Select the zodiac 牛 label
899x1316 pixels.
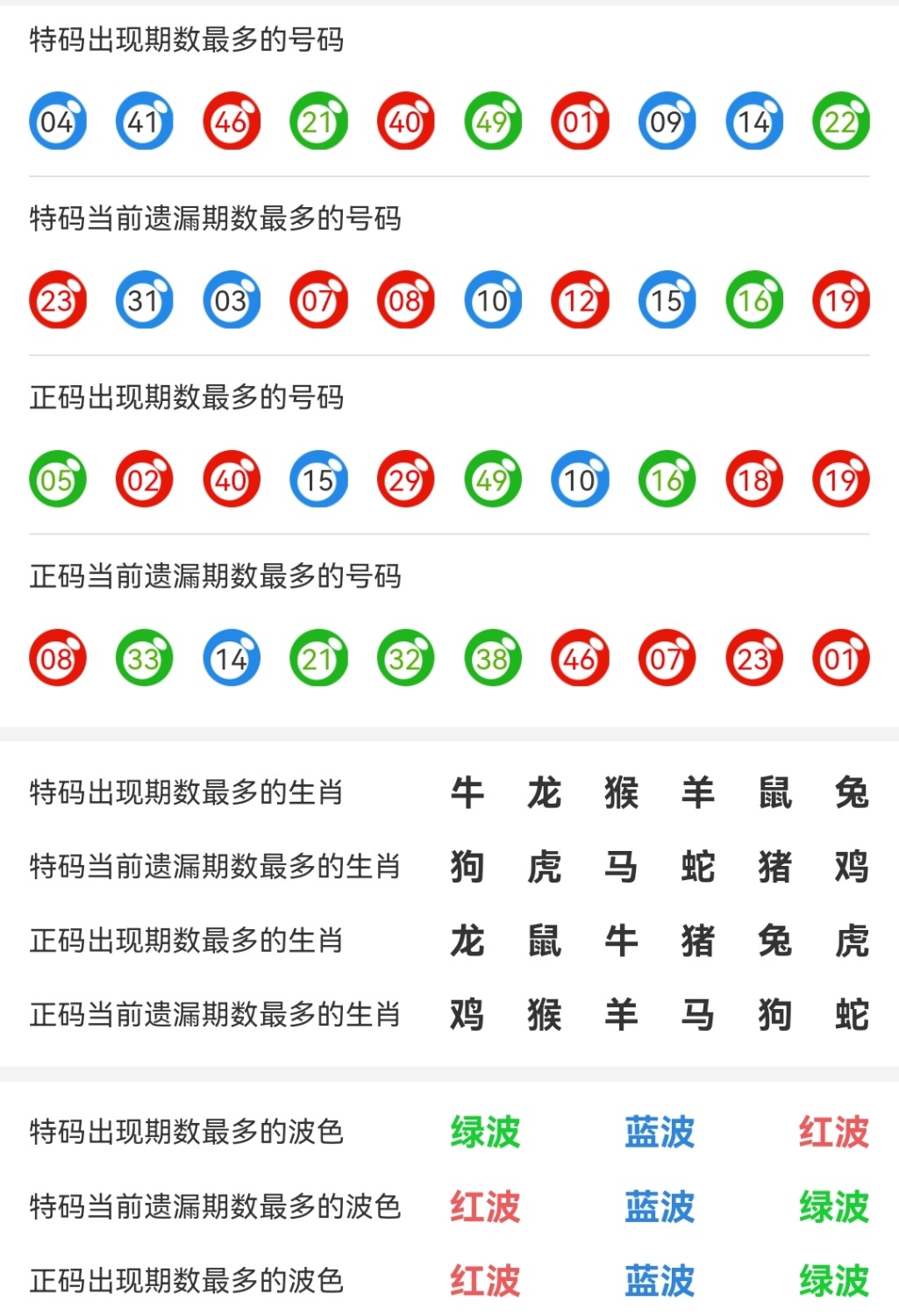pyautogui.click(x=467, y=792)
